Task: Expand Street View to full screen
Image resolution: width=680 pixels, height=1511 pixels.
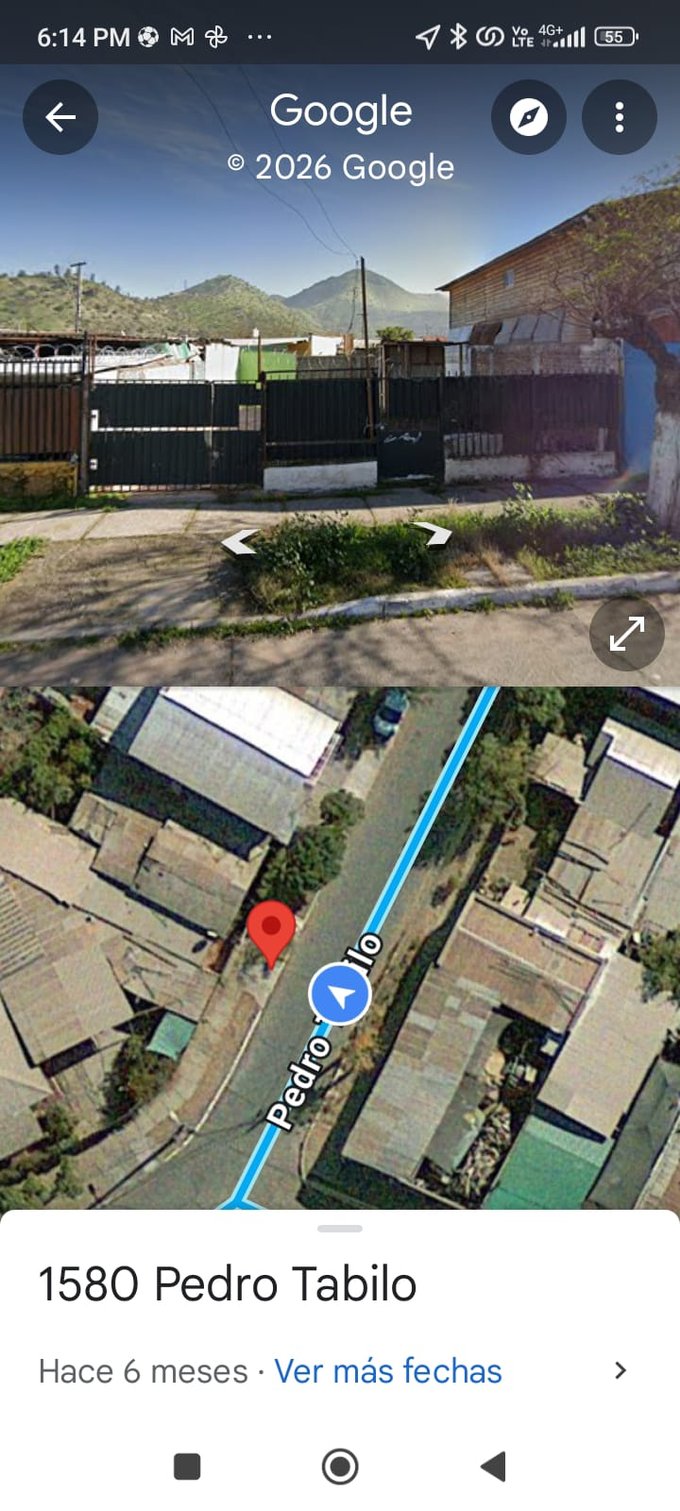Action: tap(627, 634)
